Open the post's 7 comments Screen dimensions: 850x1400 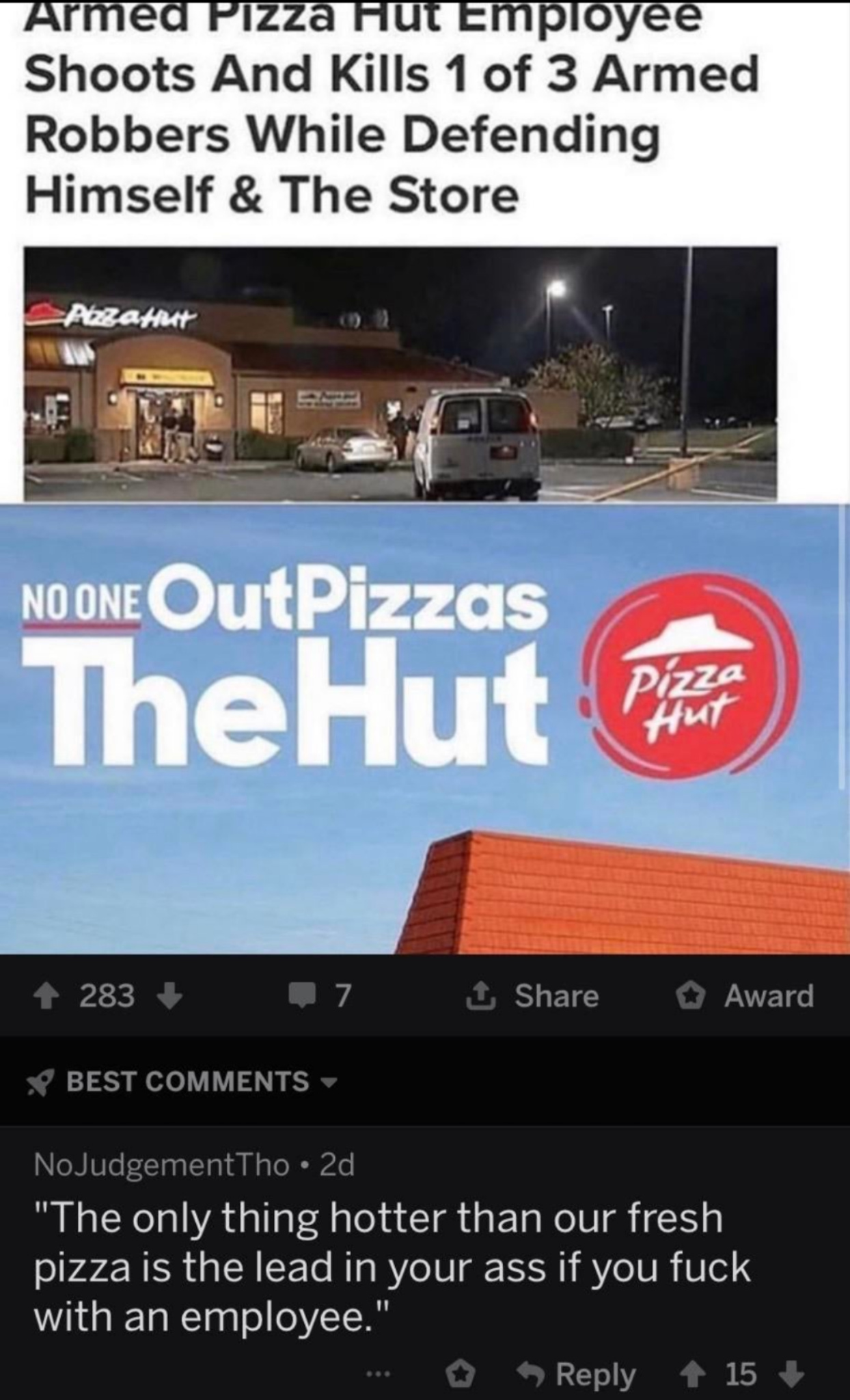click(322, 996)
